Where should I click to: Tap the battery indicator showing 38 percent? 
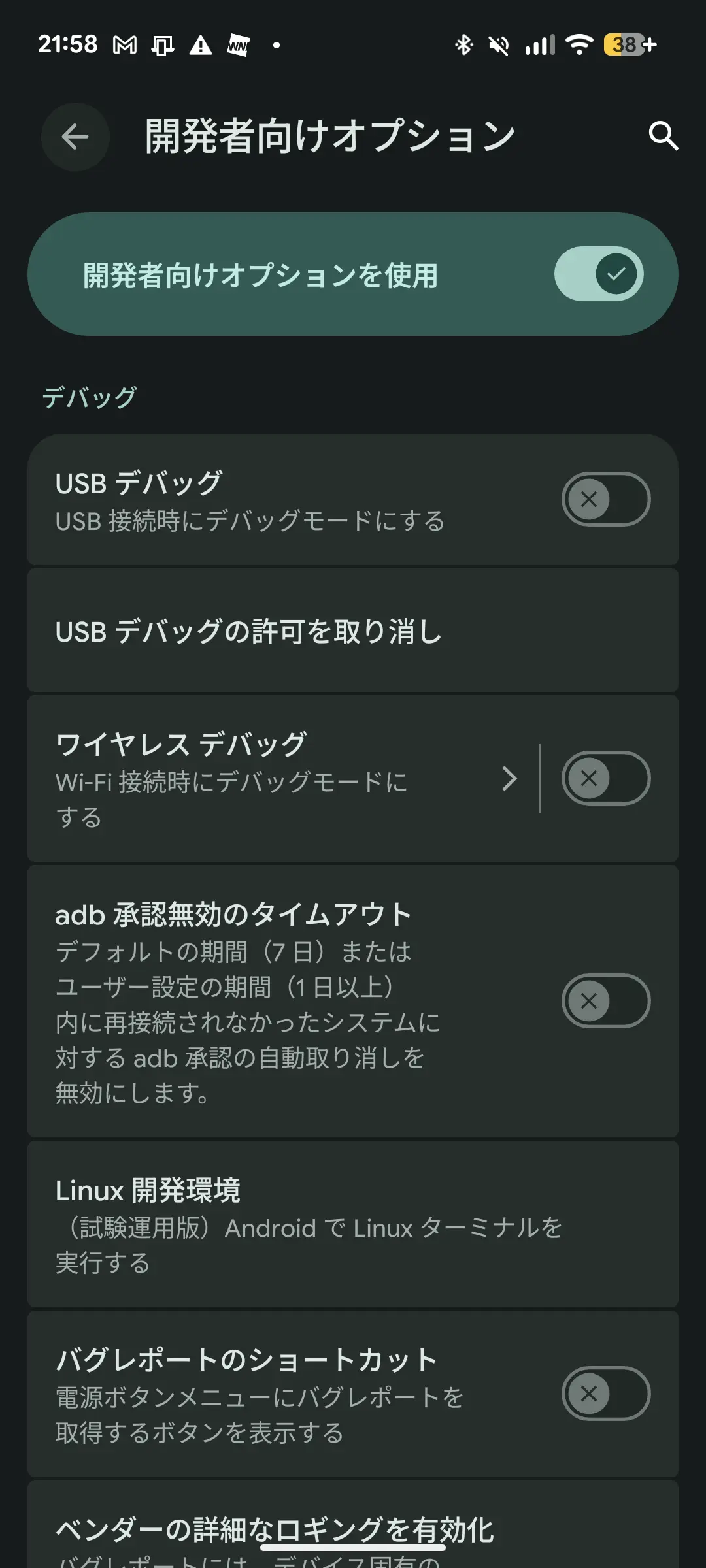tap(626, 44)
